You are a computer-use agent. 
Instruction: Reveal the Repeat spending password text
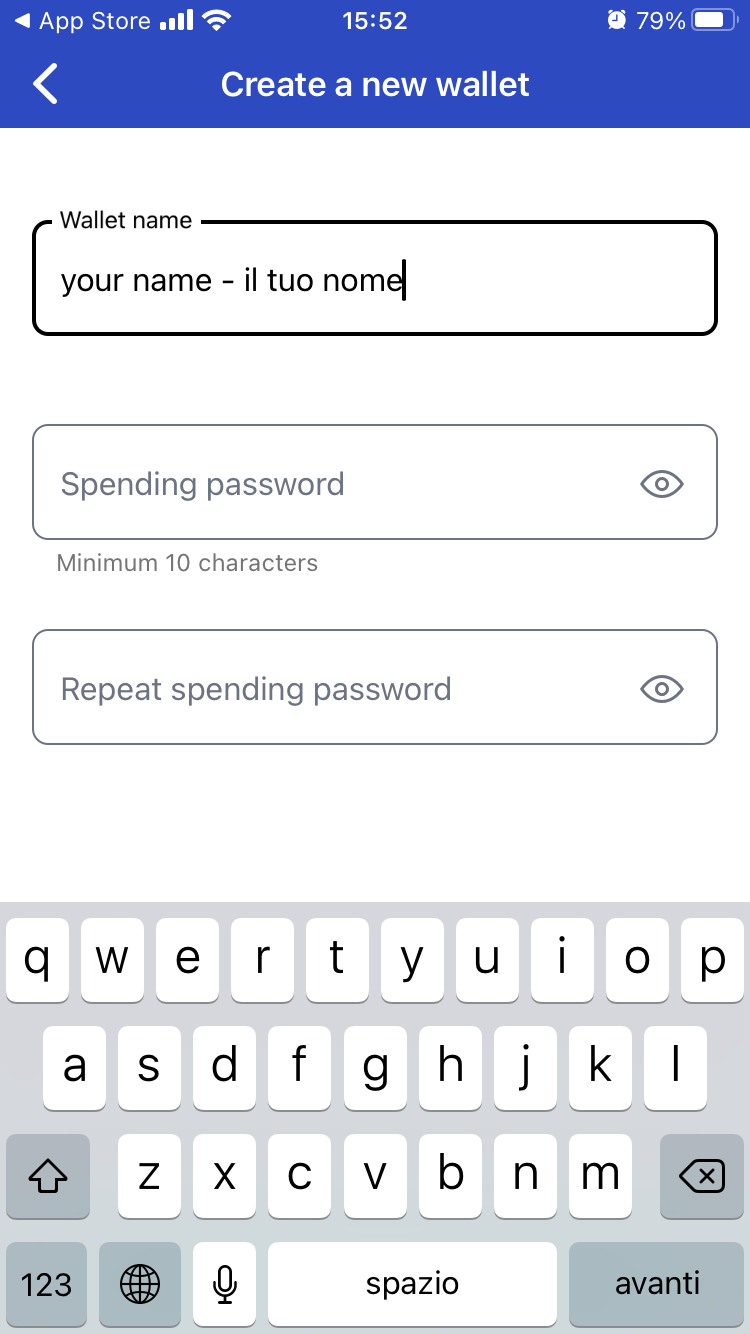(661, 689)
